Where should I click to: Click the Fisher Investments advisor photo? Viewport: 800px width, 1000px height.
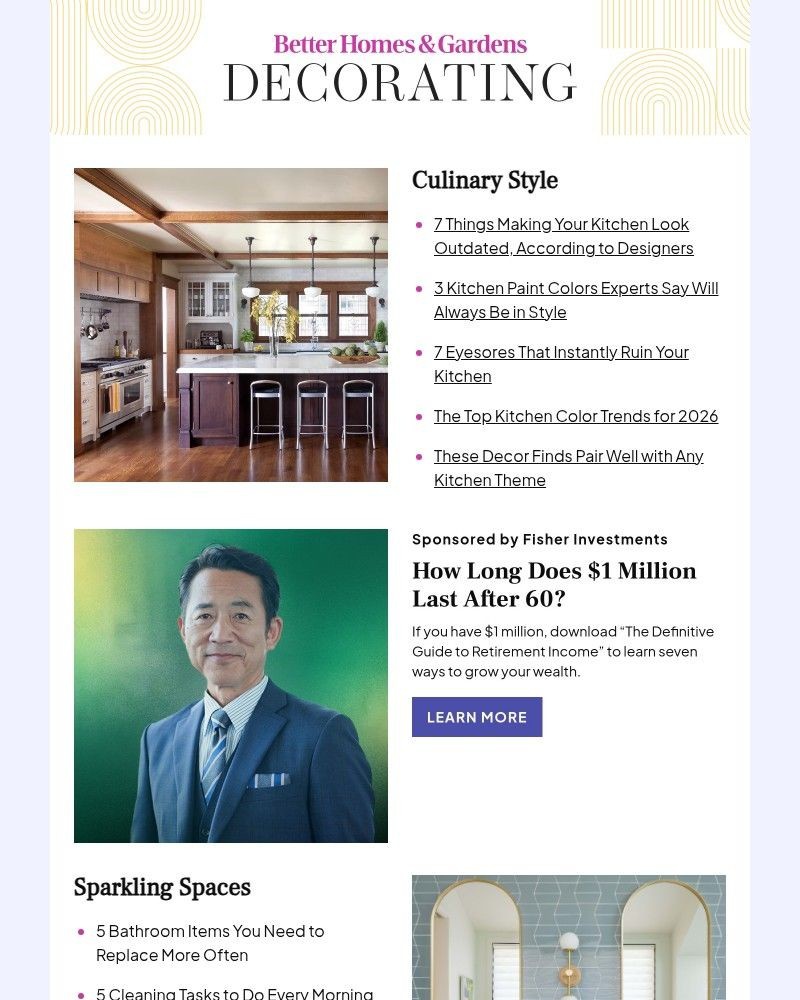230,685
